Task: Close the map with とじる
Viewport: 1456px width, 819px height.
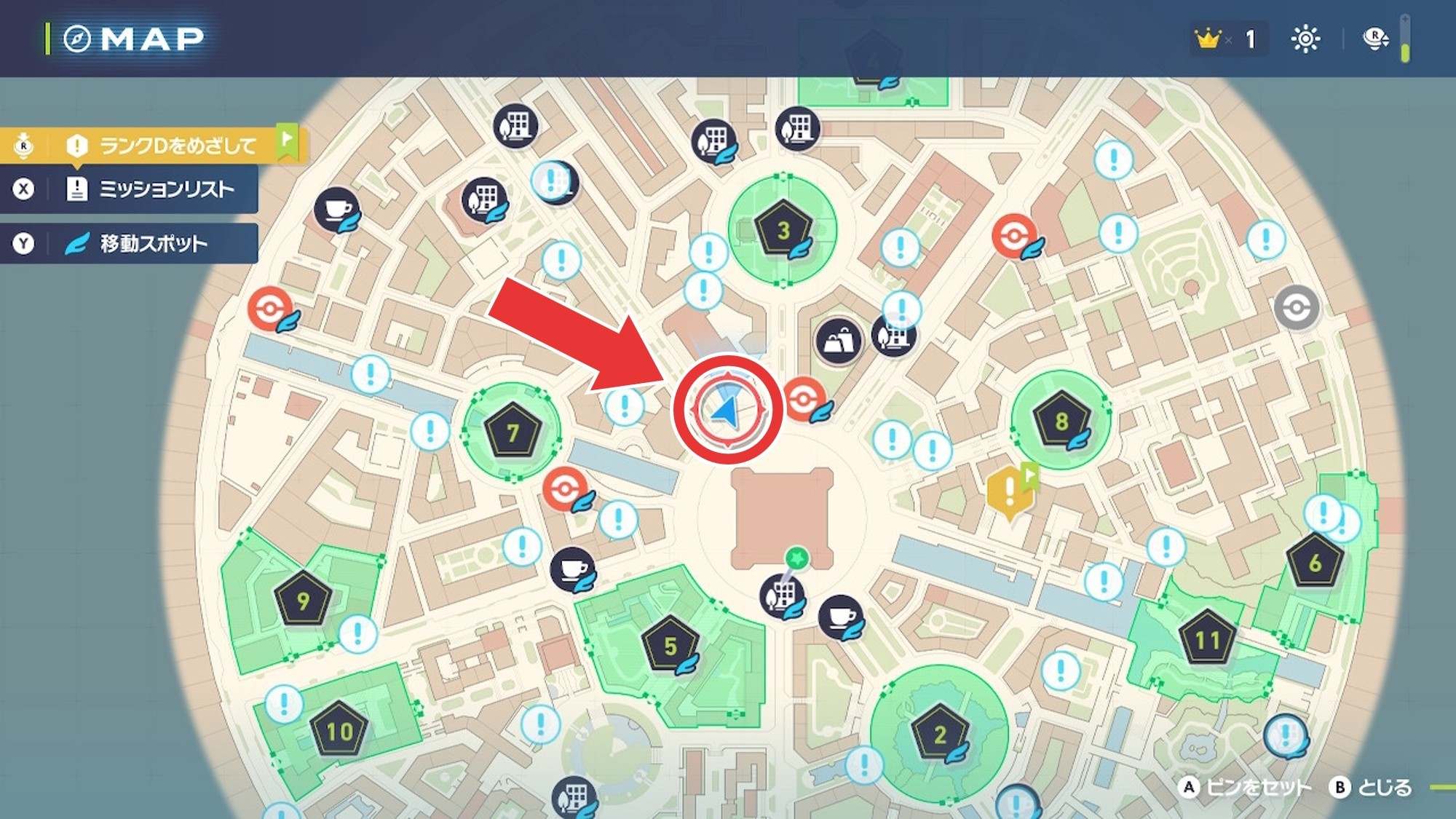Action: tap(1372, 788)
